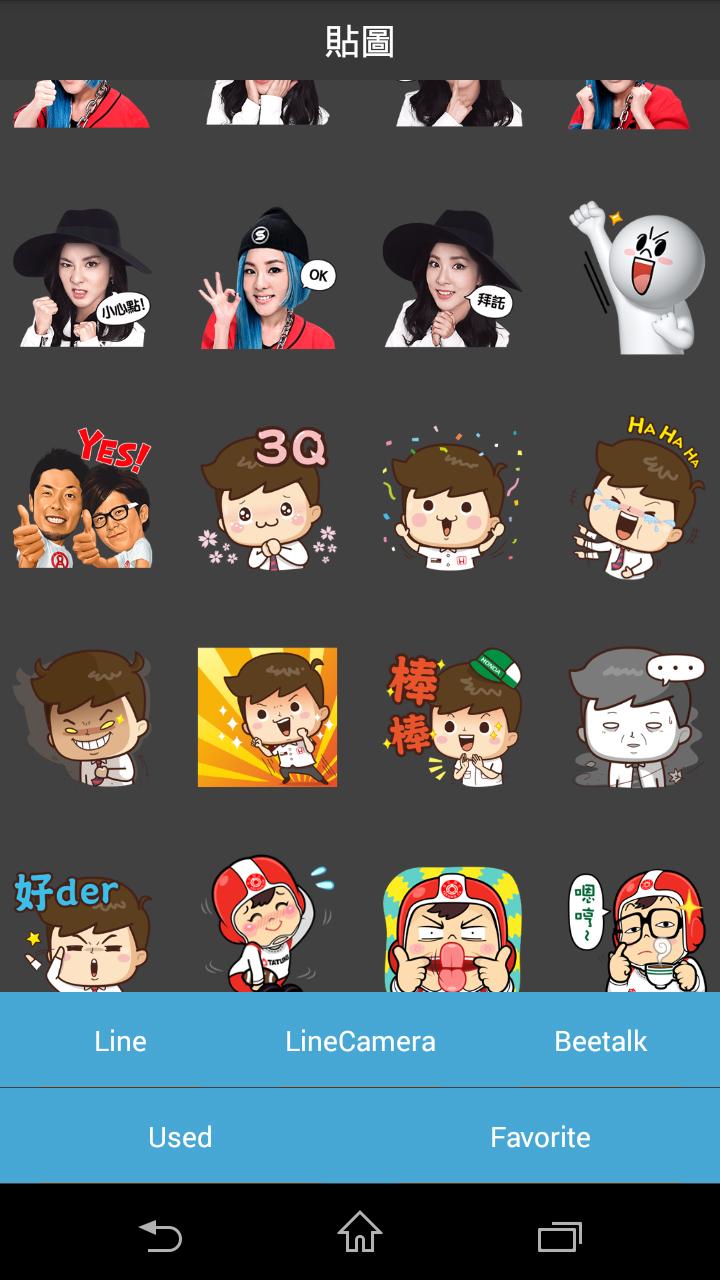
Task: Pick the 小心點 woman in hat sticker
Action: click(x=82, y=280)
